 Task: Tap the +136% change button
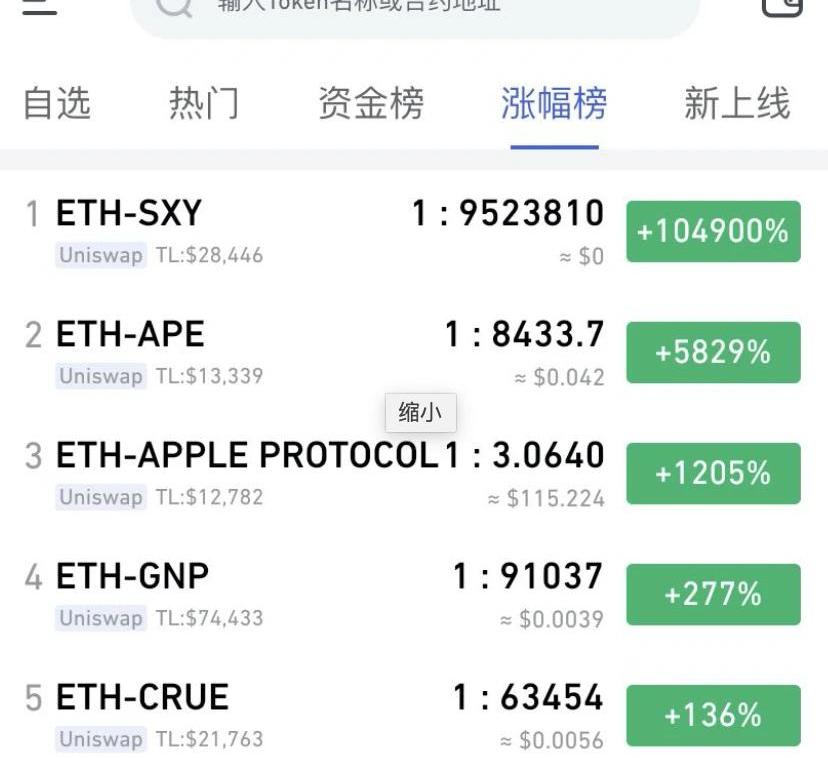tap(713, 716)
